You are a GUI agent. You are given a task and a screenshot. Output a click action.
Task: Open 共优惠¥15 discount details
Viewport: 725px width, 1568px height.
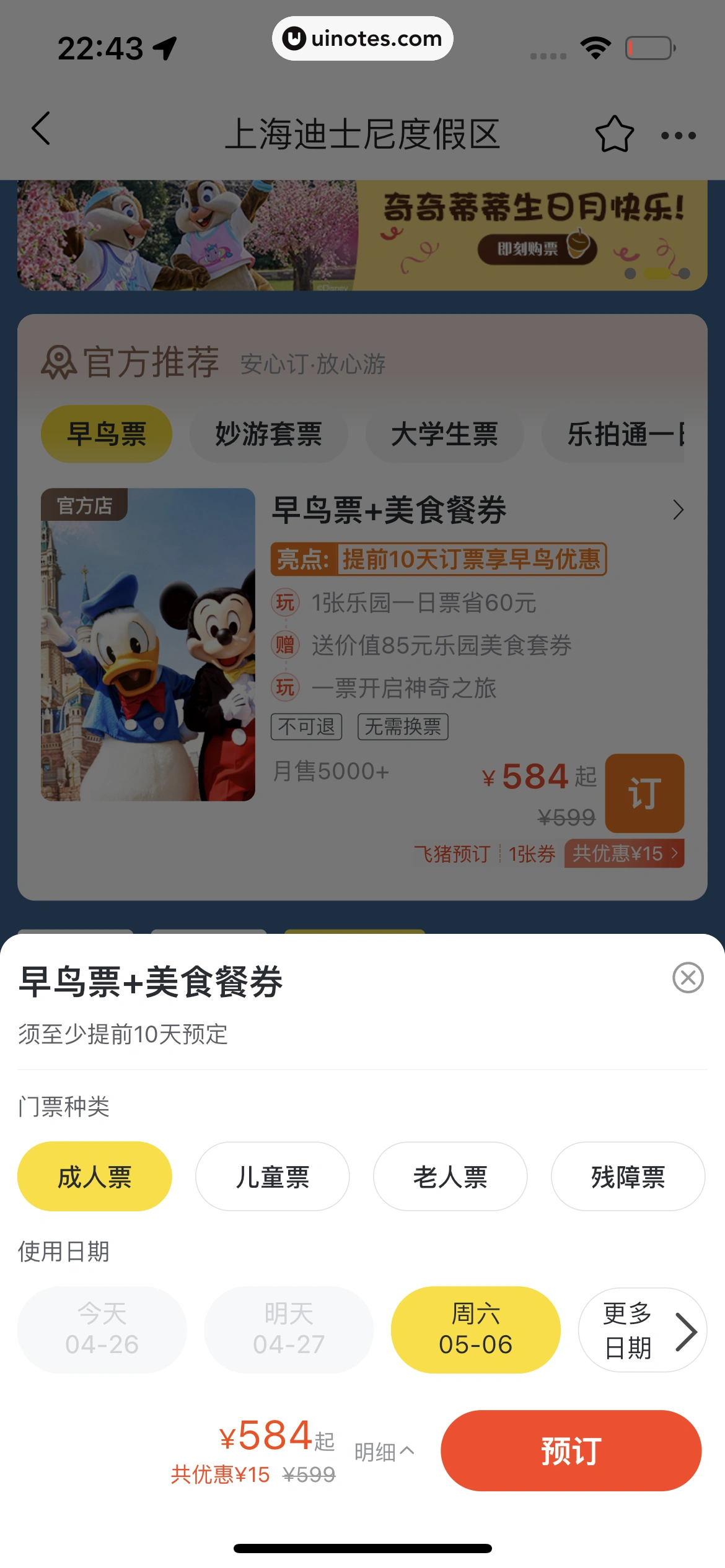(x=623, y=853)
